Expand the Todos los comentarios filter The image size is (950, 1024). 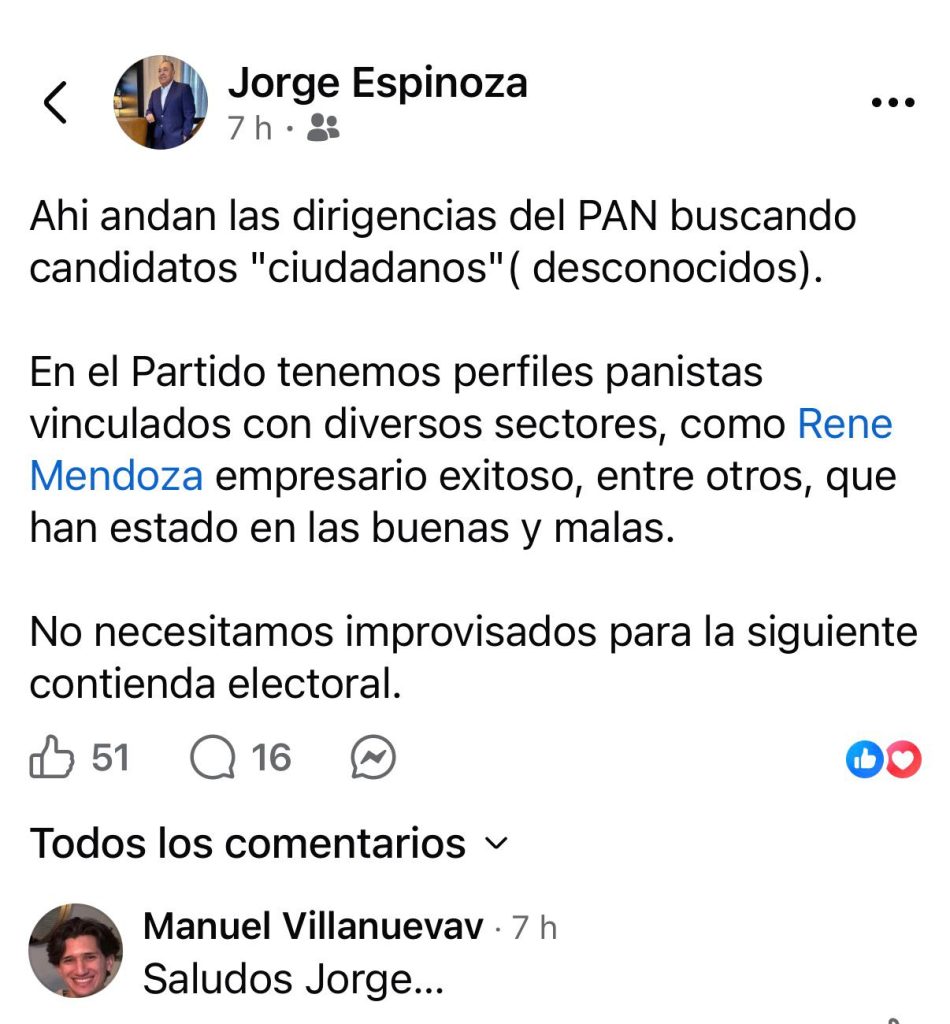click(x=268, y=844)
